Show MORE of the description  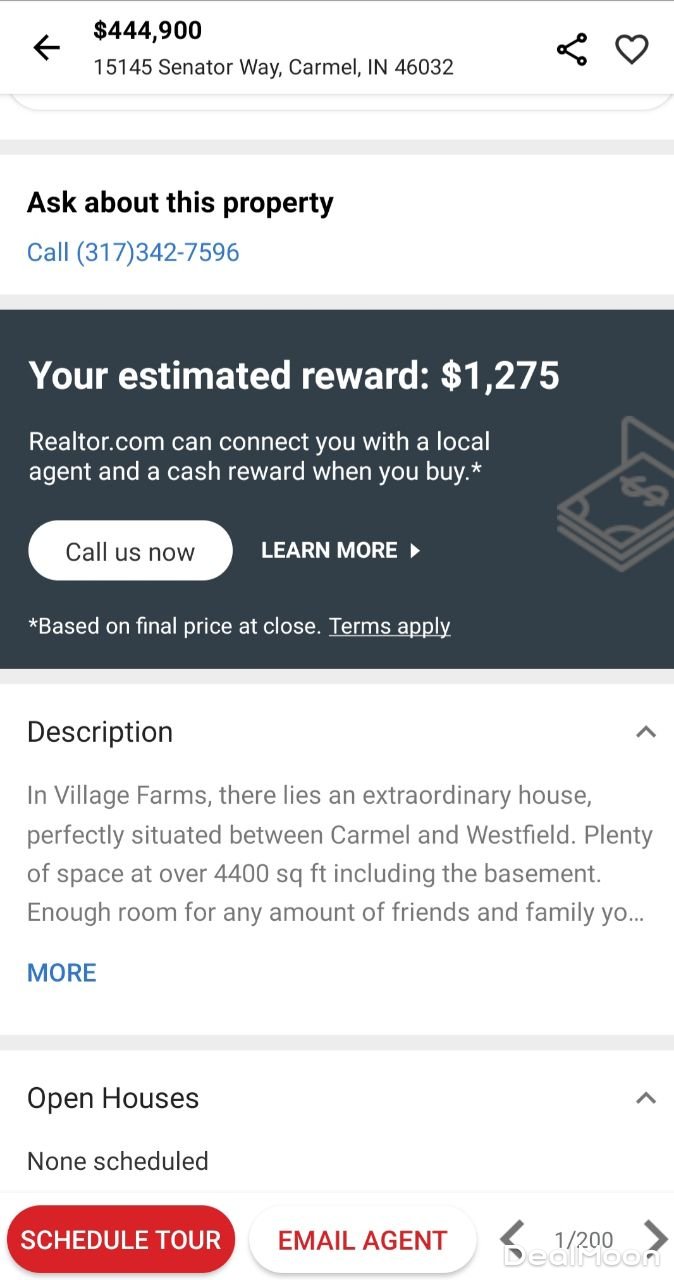click(x=62, y=973)
